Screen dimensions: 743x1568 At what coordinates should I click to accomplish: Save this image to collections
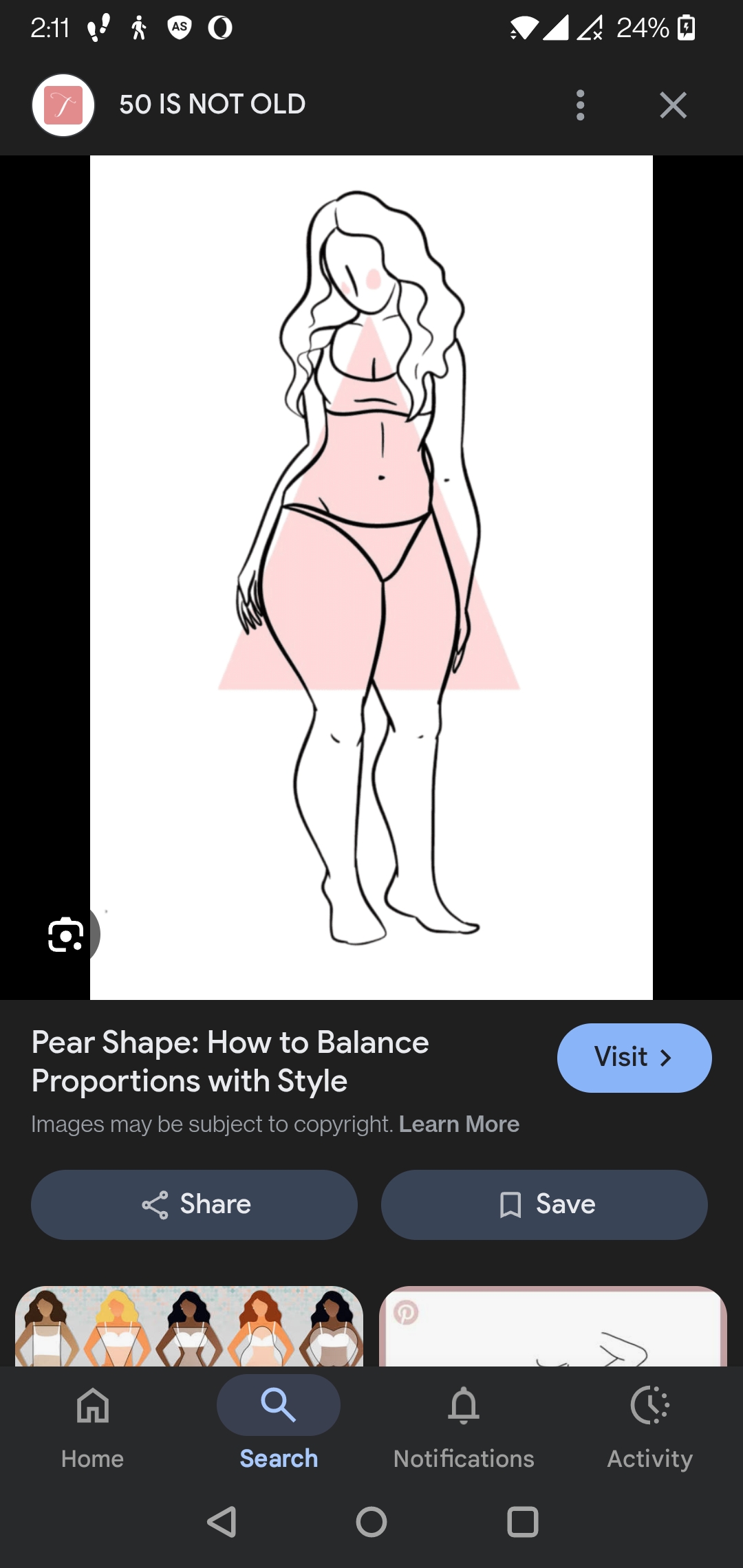pos(544,1204)
